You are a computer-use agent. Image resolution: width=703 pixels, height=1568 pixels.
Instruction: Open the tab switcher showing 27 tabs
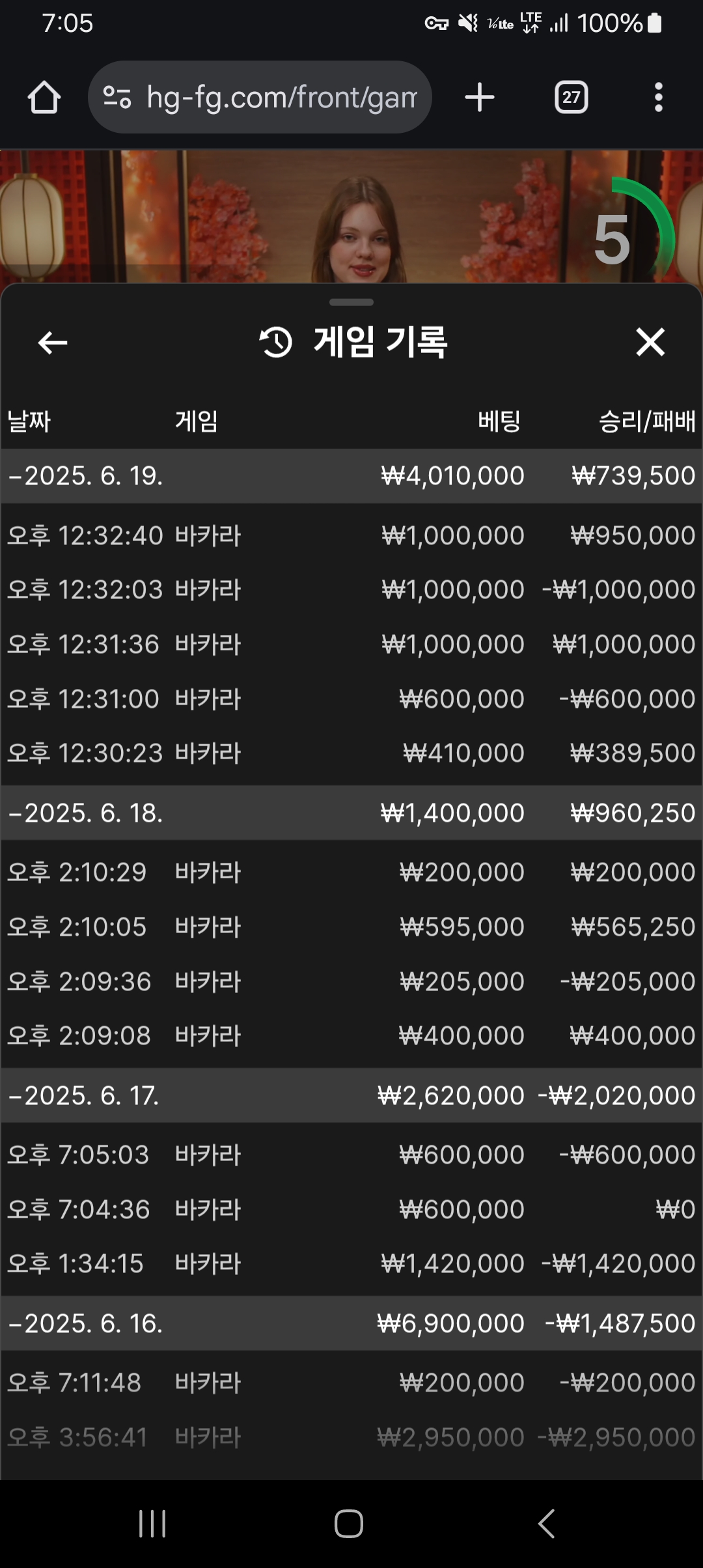click(571, 98)
